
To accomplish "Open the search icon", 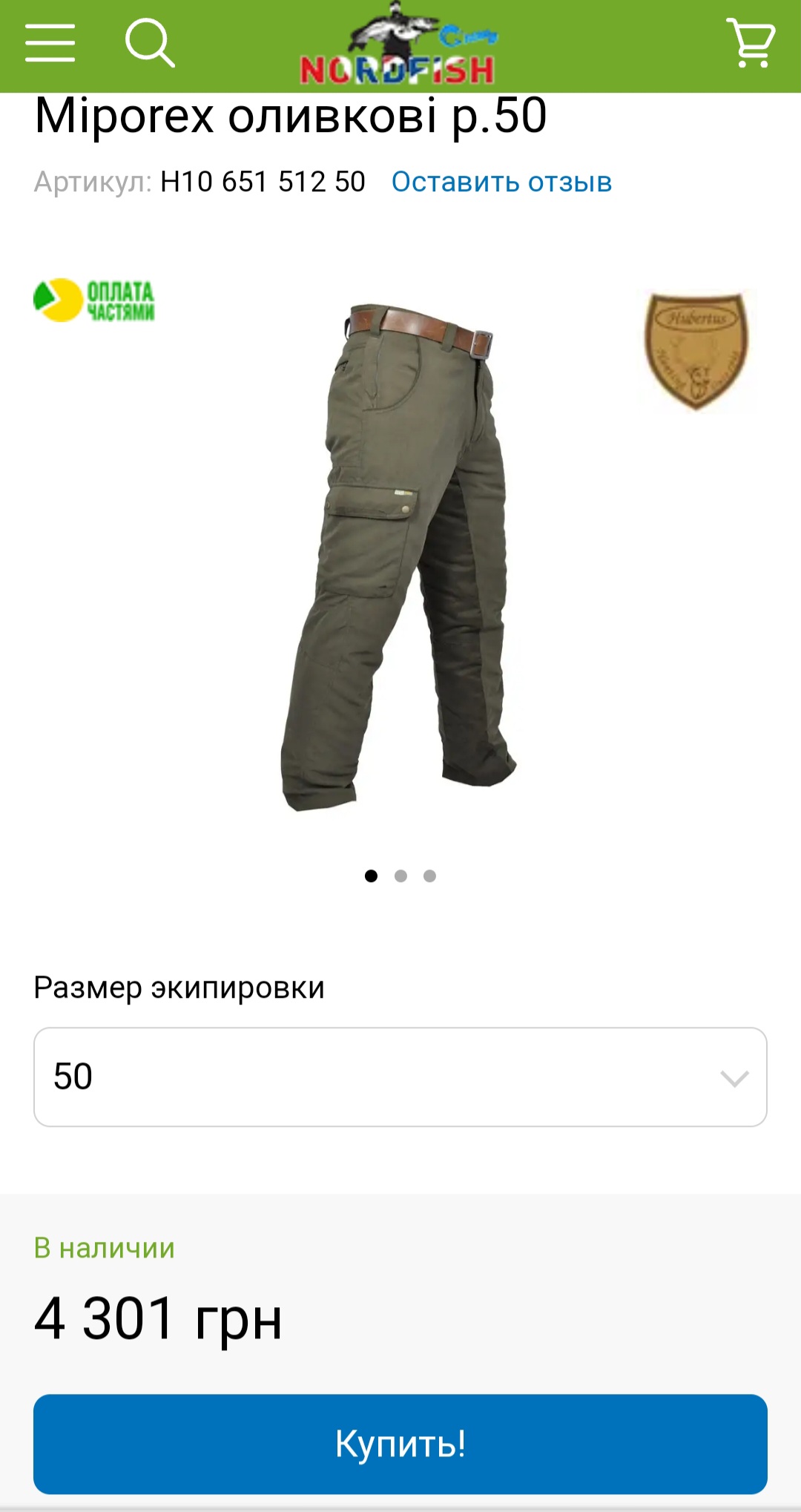I will click(150, 43).
